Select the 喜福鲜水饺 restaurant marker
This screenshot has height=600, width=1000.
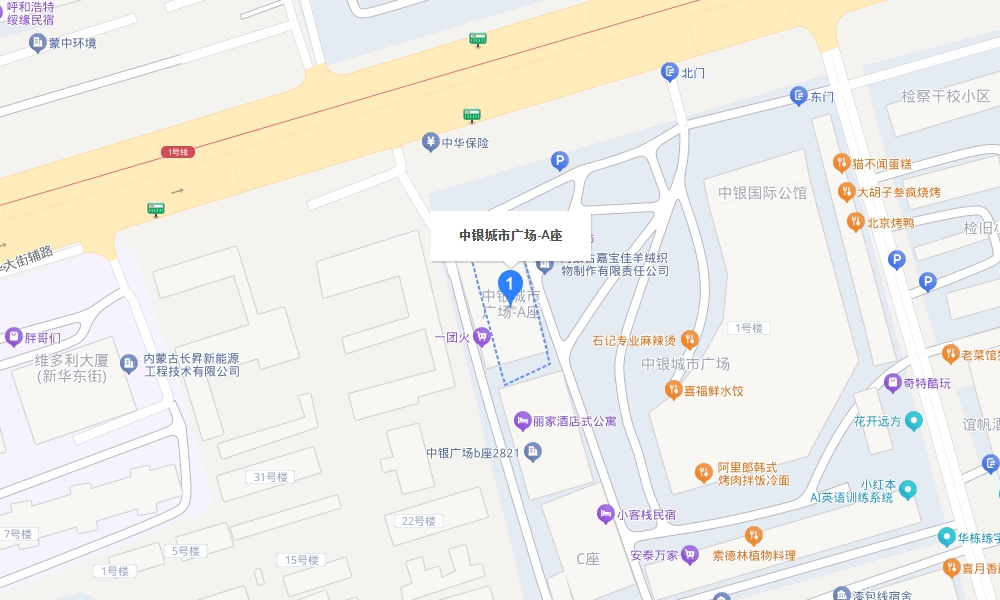(673, 390)
